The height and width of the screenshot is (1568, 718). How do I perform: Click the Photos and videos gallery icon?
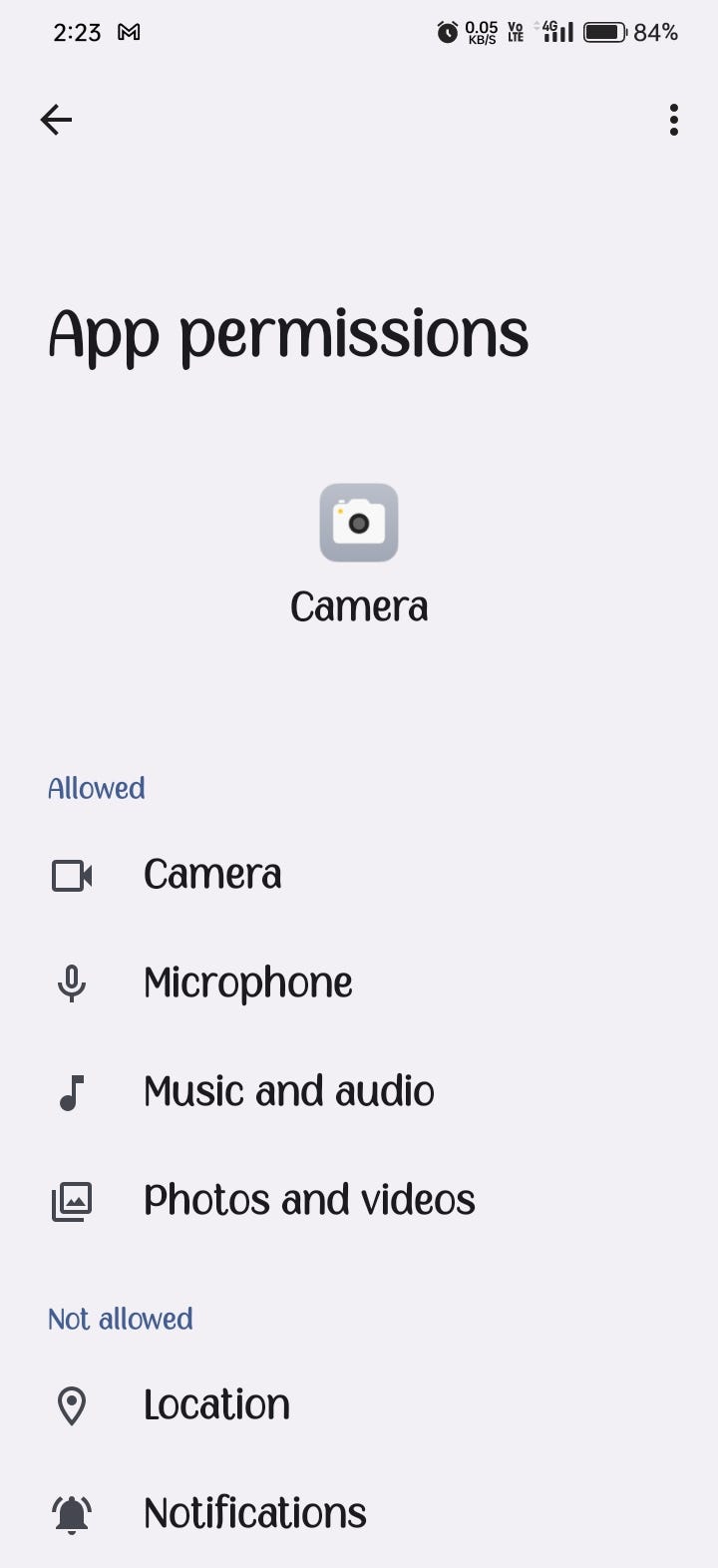[x=71, y=1201]
